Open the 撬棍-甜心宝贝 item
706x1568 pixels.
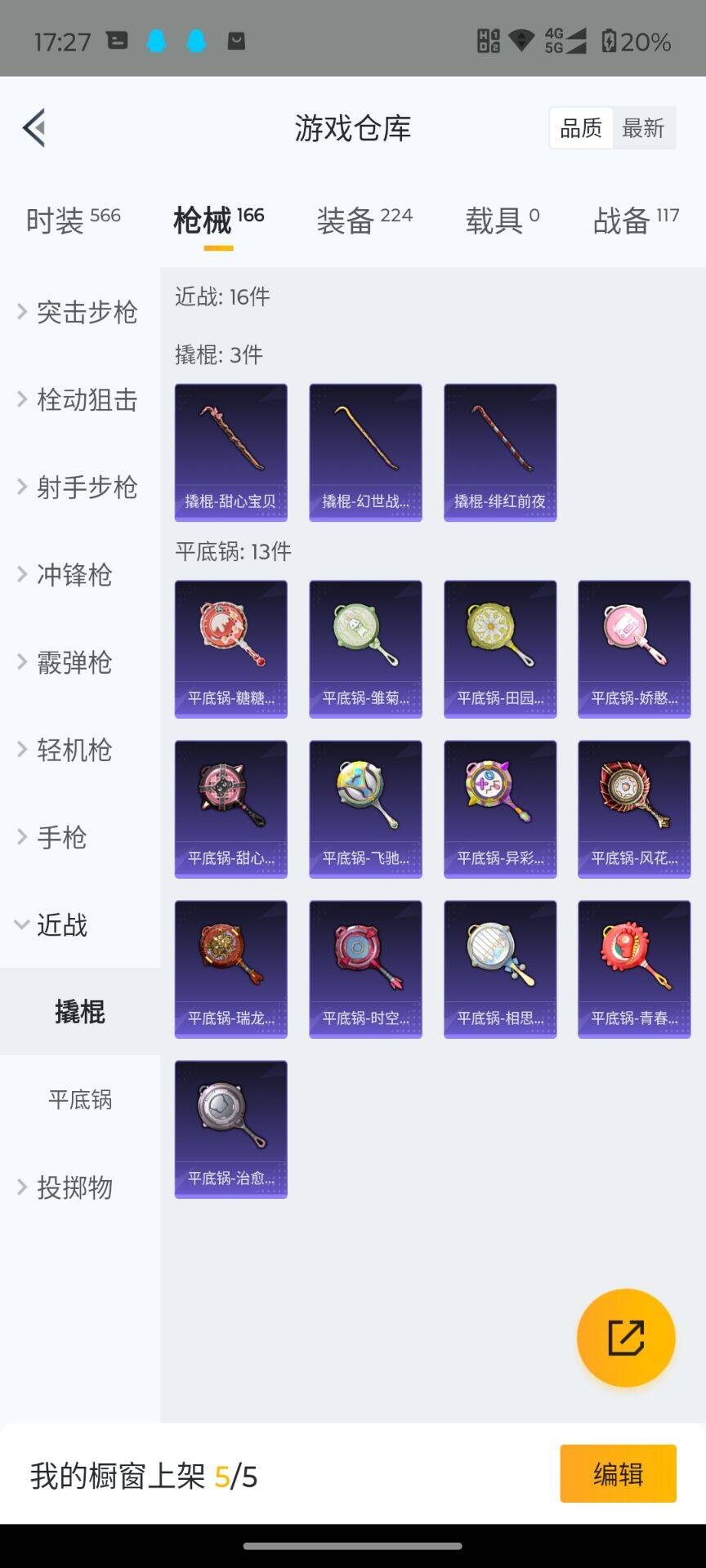[x=230, y=452]
